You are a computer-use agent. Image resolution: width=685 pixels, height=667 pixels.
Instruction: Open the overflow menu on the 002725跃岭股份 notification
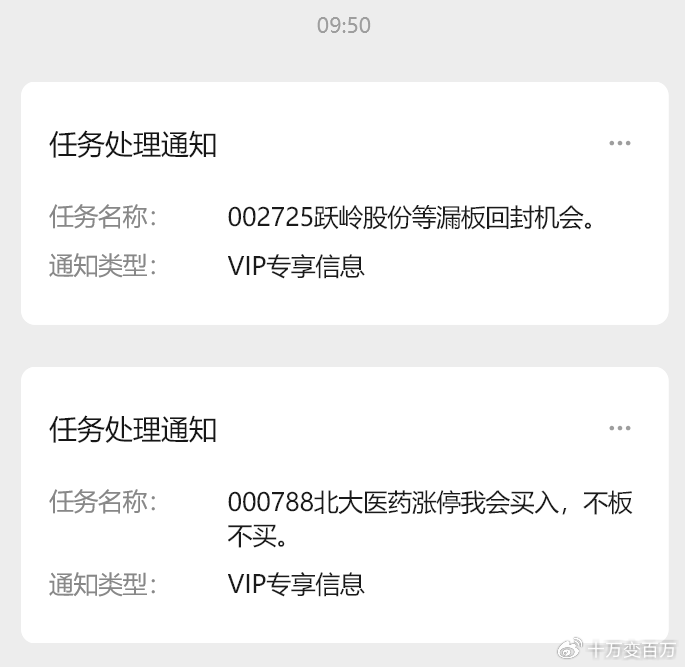pos(620,143)
